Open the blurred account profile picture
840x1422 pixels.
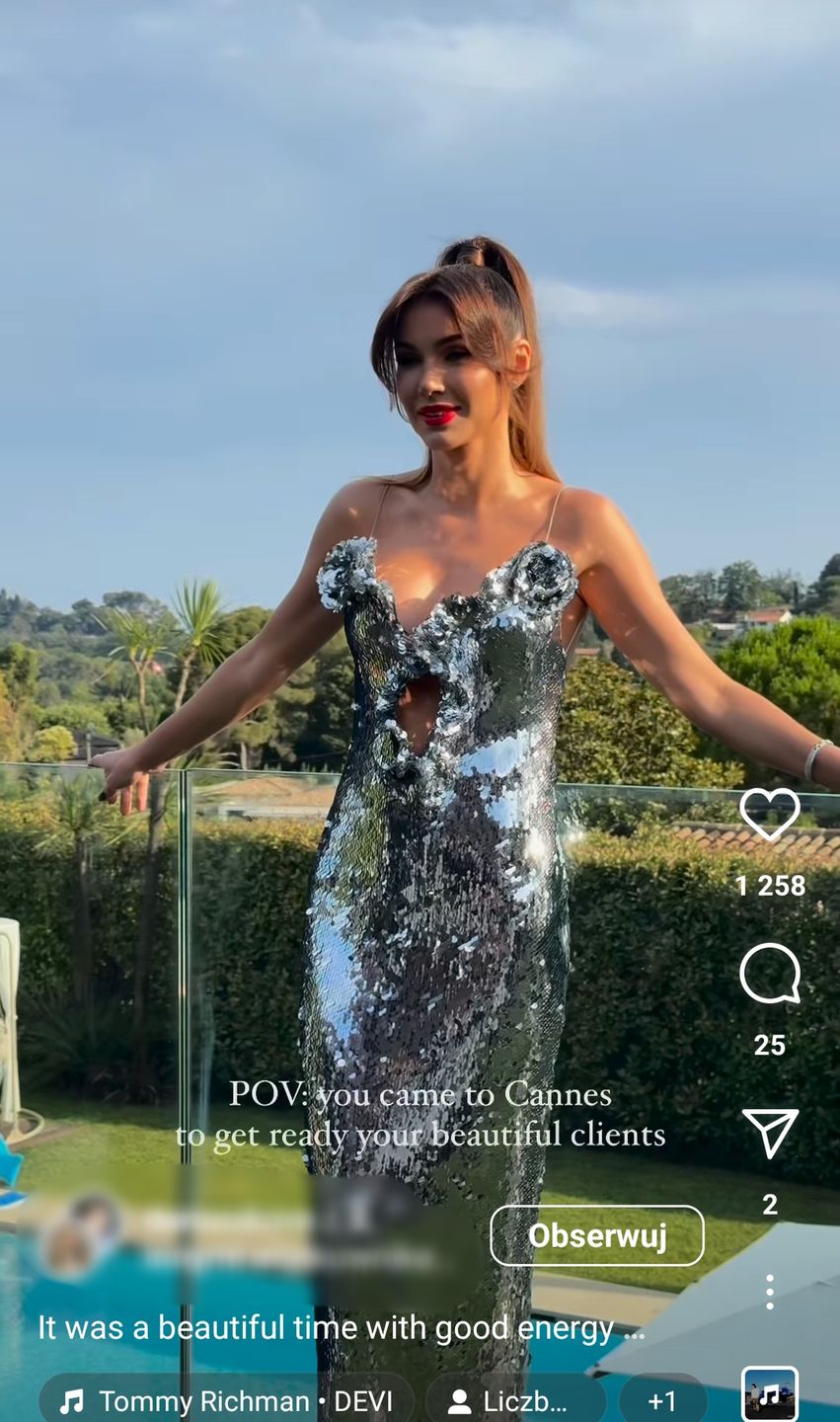(x=78, y=1234)
